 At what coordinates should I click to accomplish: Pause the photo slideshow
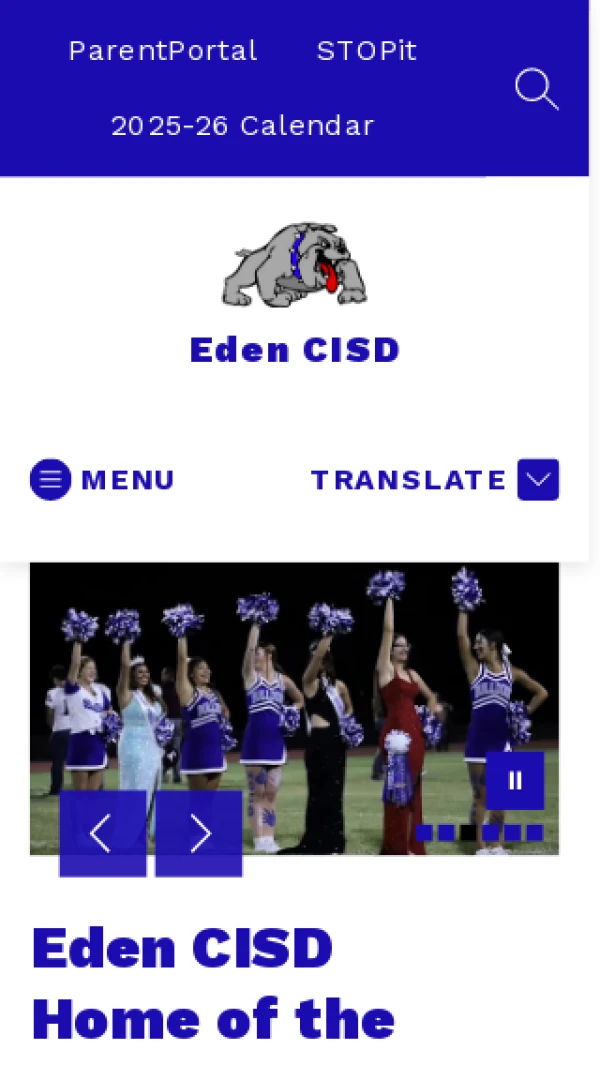click(515, 780)
